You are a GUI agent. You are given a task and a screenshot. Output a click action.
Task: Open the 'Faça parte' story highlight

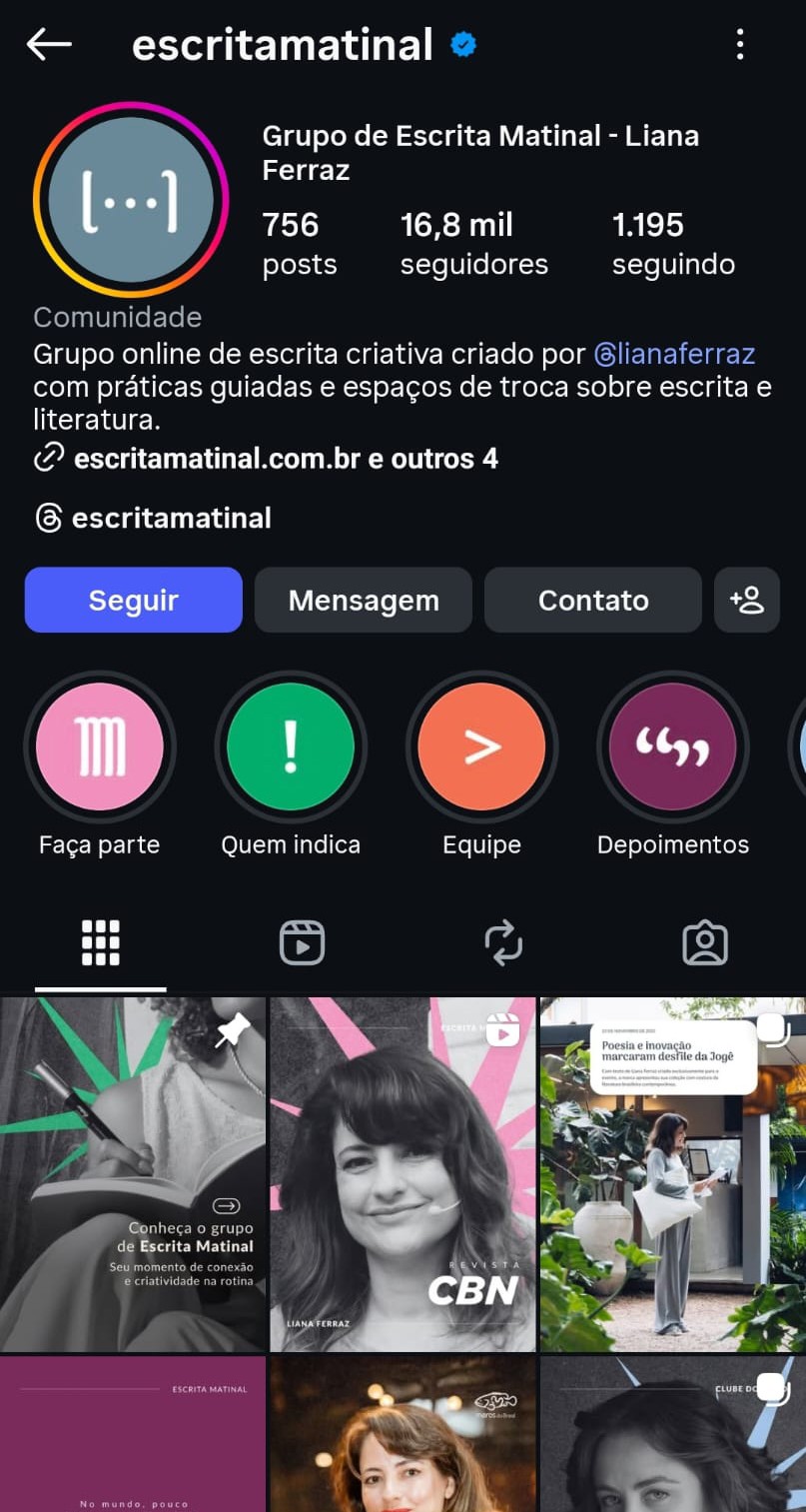pos(99,746)
